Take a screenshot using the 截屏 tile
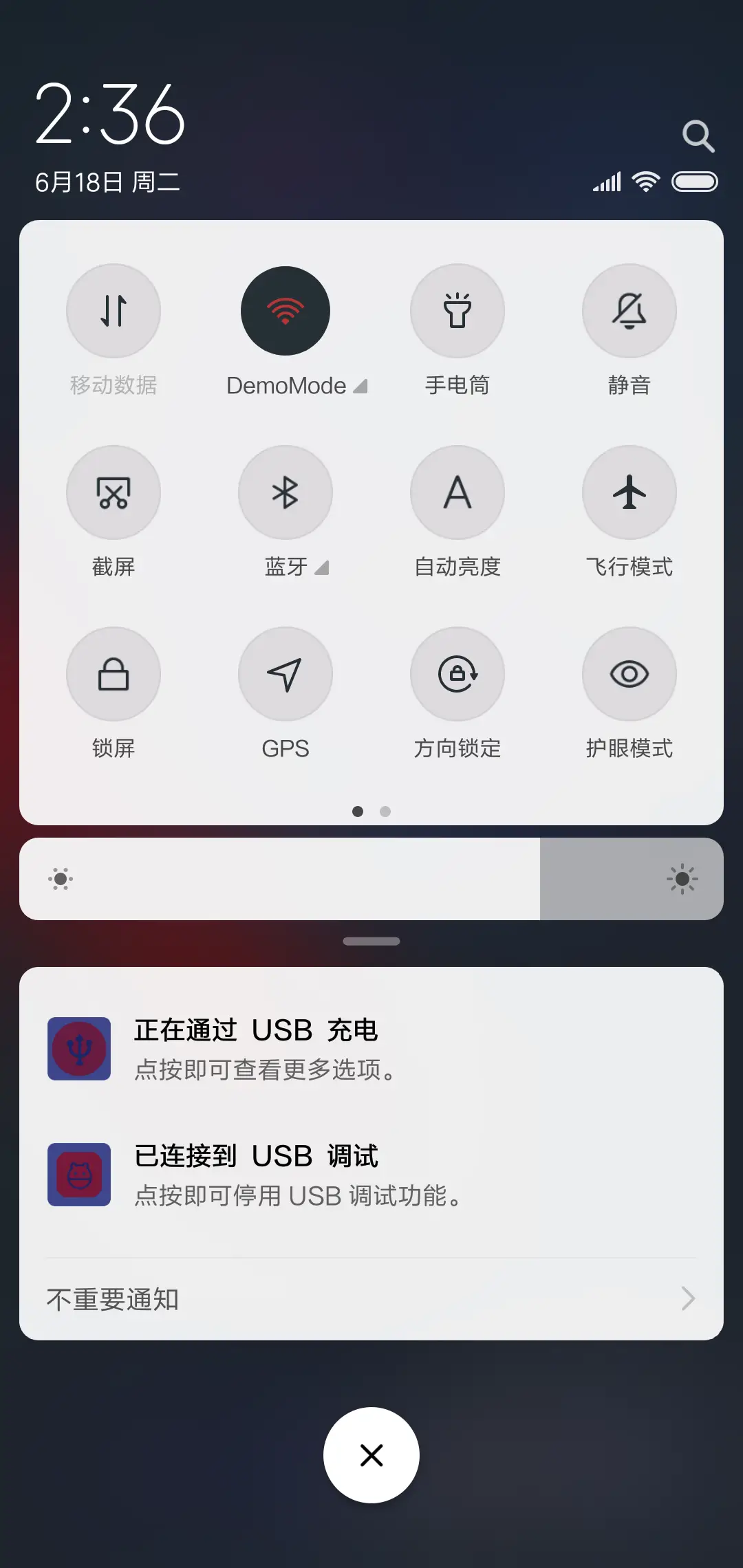Viewport: 743px width, 1568px height. [114, 492]
